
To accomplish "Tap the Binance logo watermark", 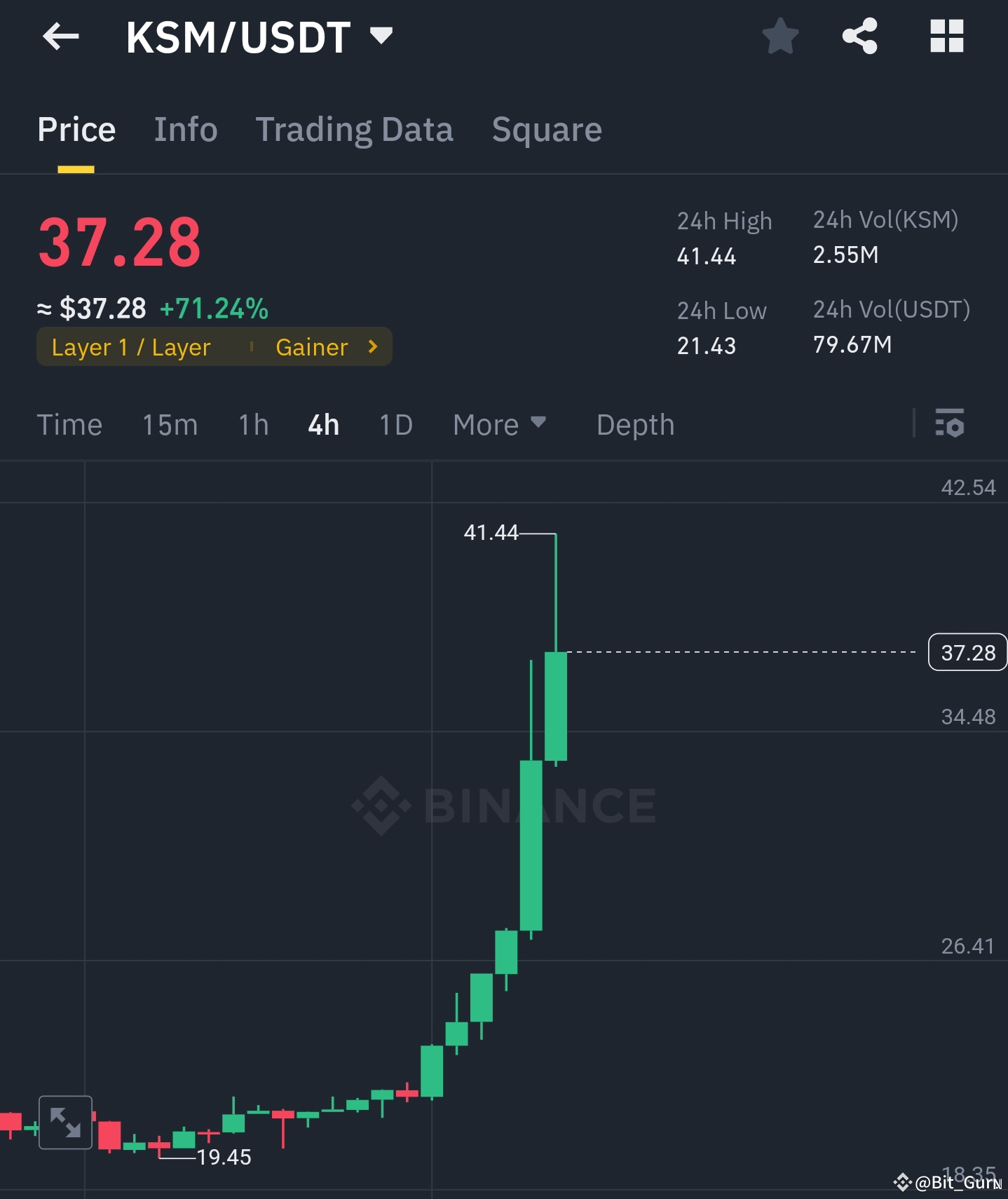I will pos(504,804).
